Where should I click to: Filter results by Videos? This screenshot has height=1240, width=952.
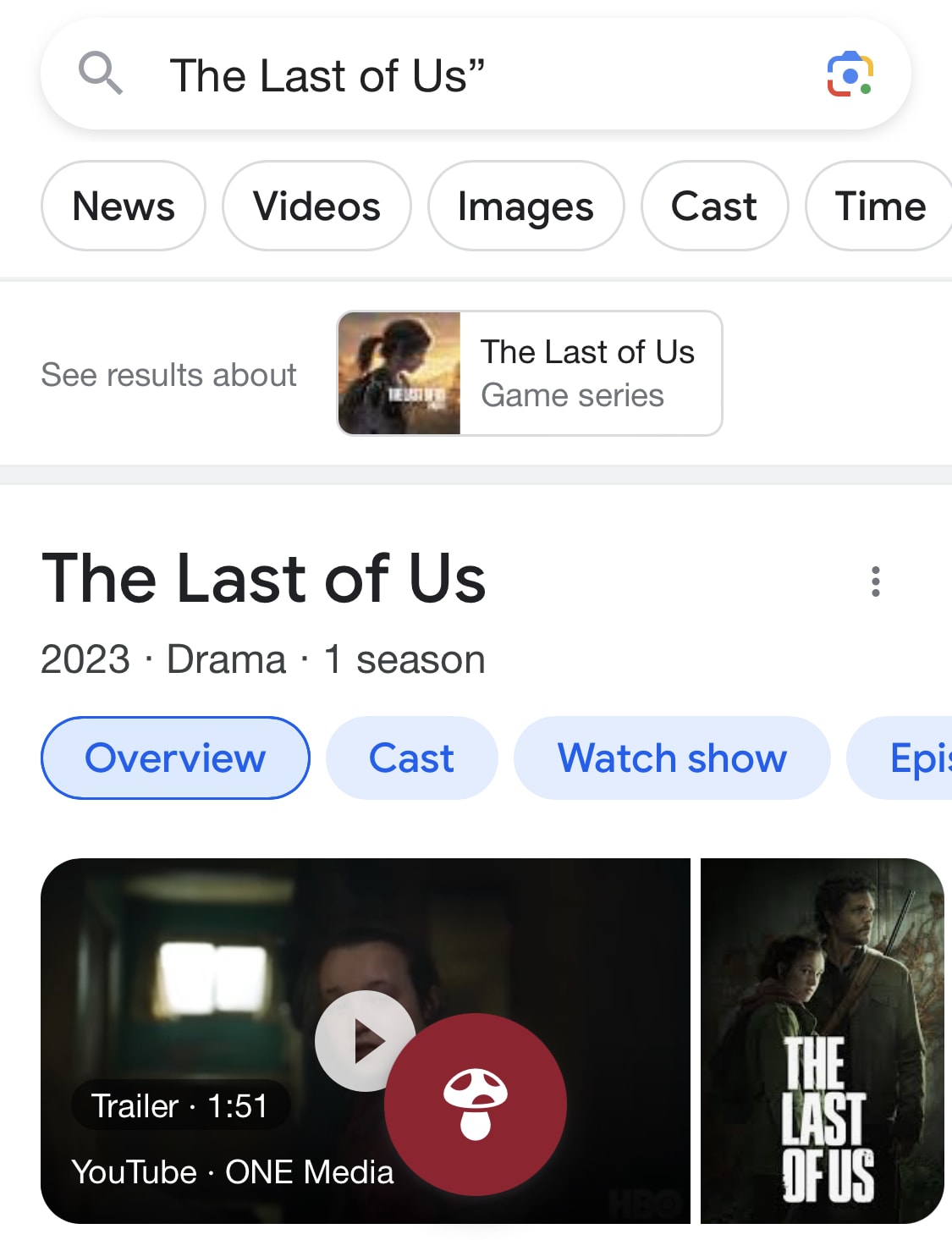pyautogui.click(x=316, y=206)
